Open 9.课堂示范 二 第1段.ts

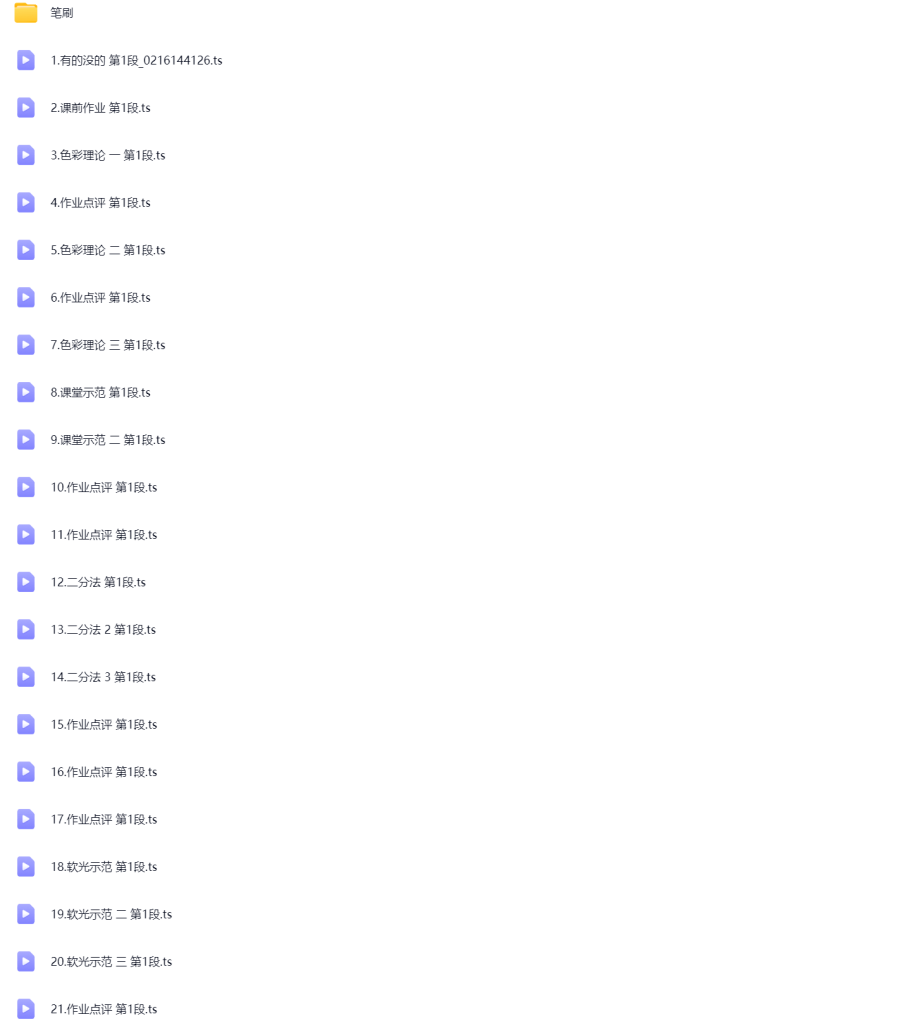tap(107, 440)
